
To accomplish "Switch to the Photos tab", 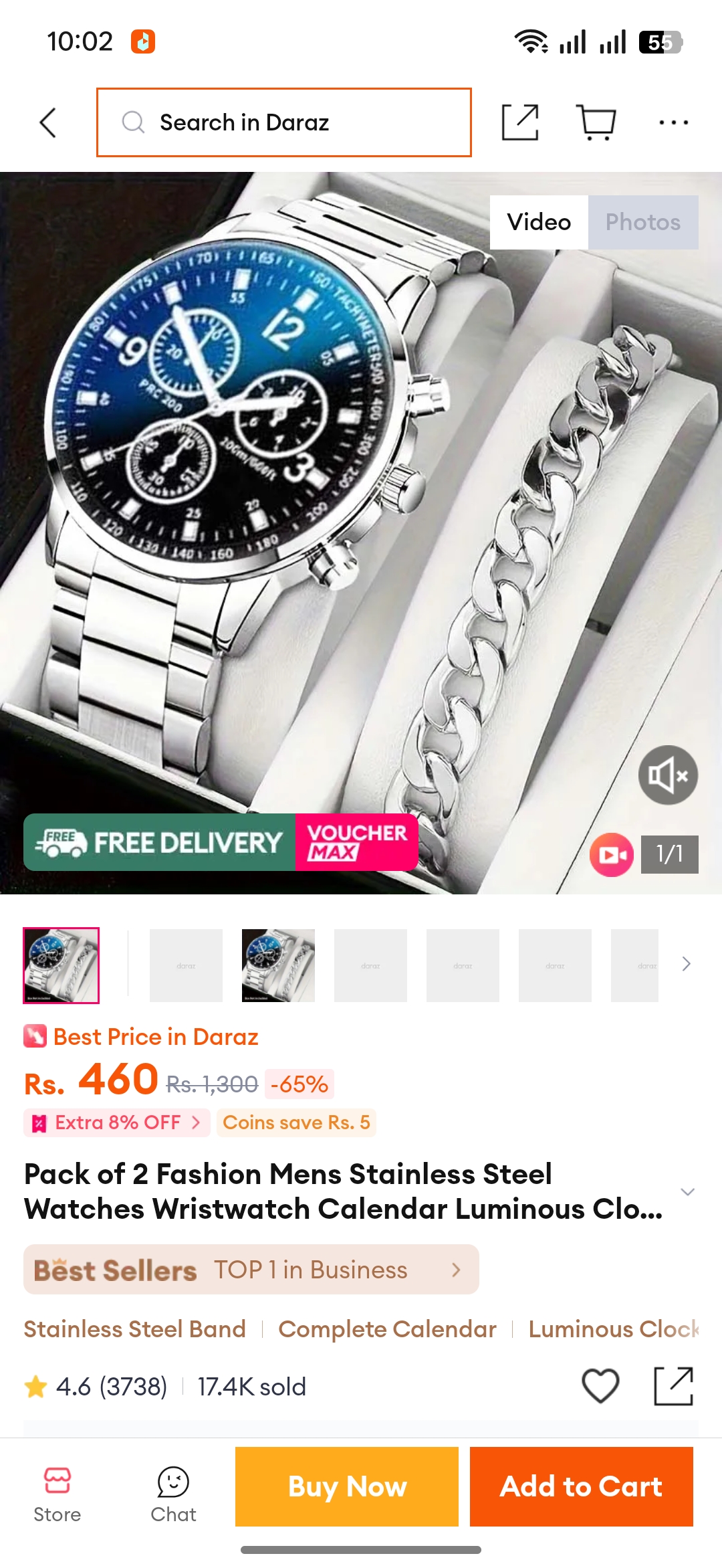I will click(643, 222).
